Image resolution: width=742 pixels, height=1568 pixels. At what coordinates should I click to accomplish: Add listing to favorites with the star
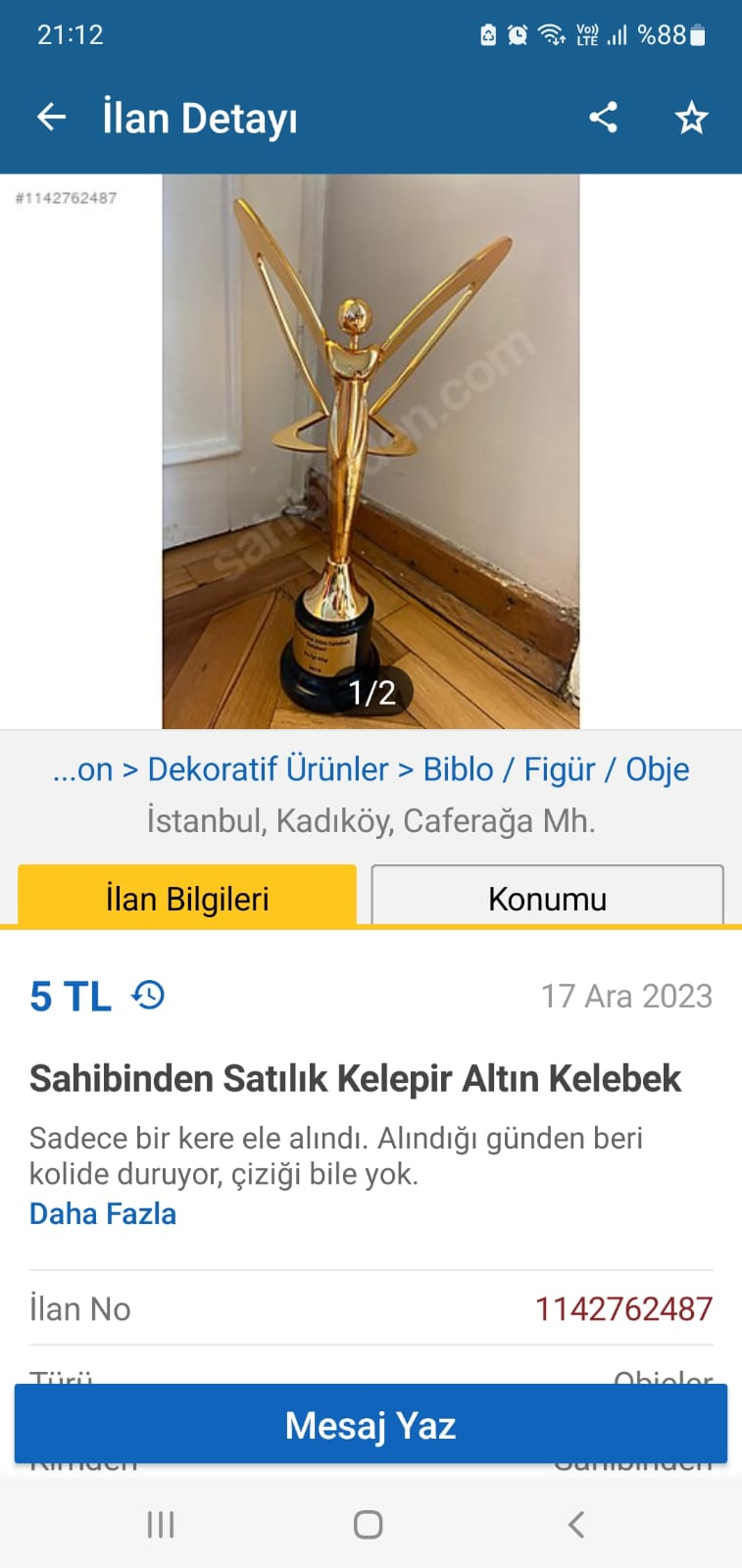click(x=691, y=119)
